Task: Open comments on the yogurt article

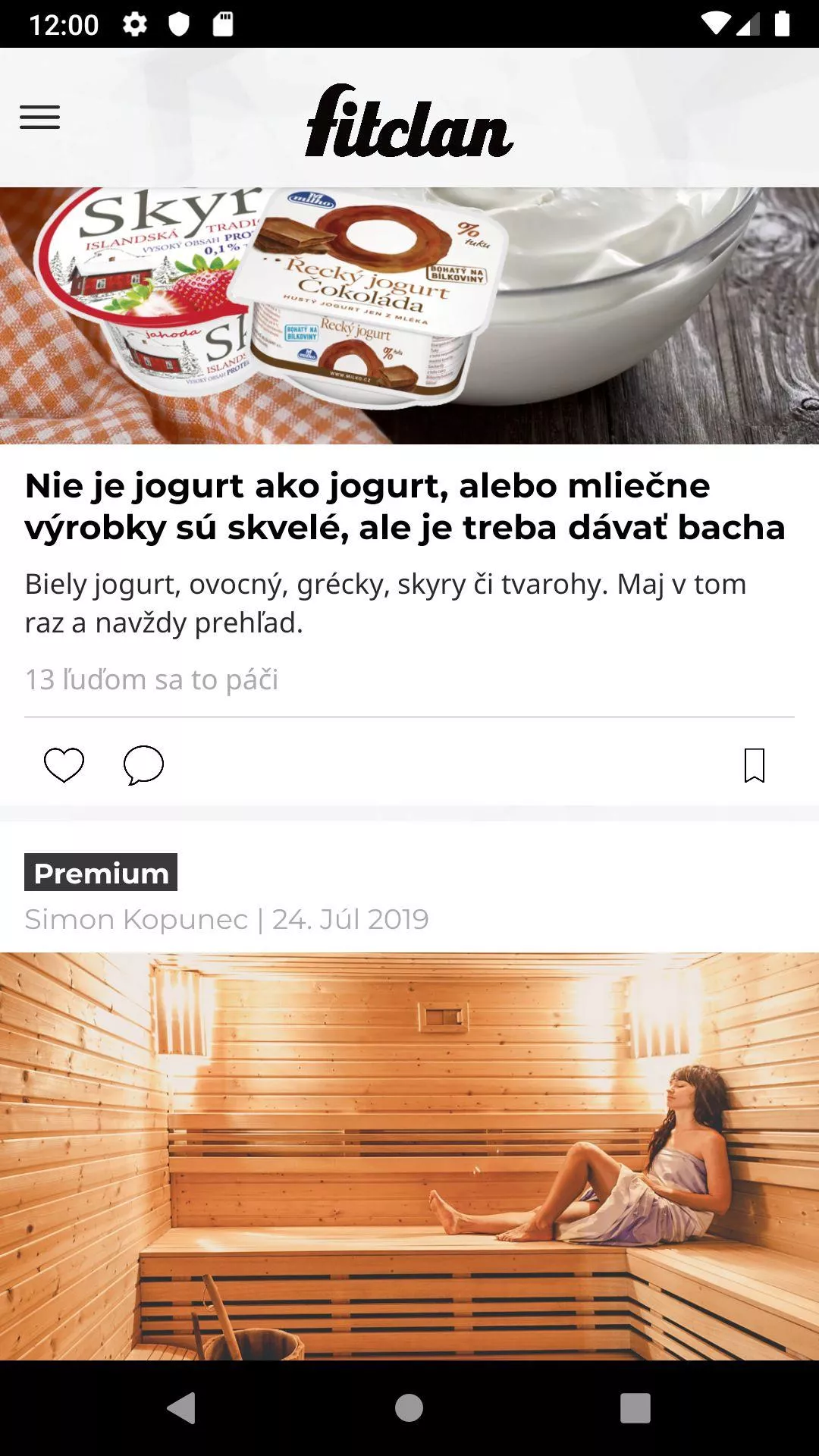Action: pyautogui.click(x=143, y=764)
